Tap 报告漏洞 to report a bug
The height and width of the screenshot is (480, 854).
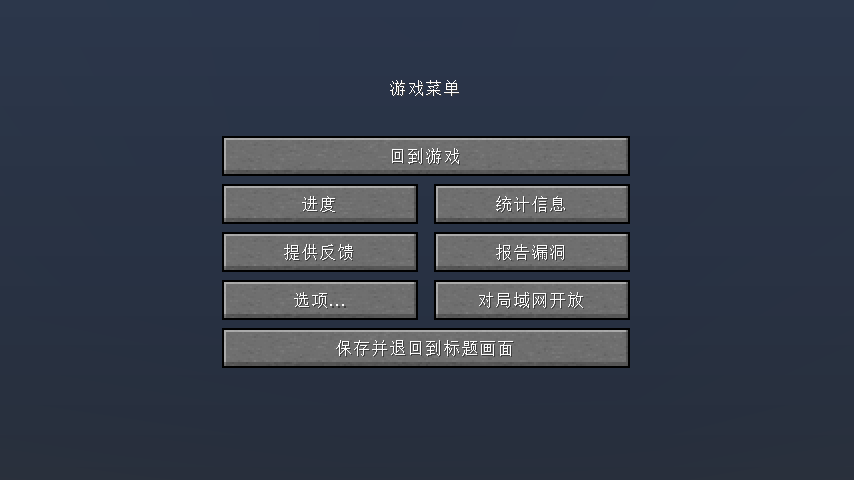[x=532, y=252]
